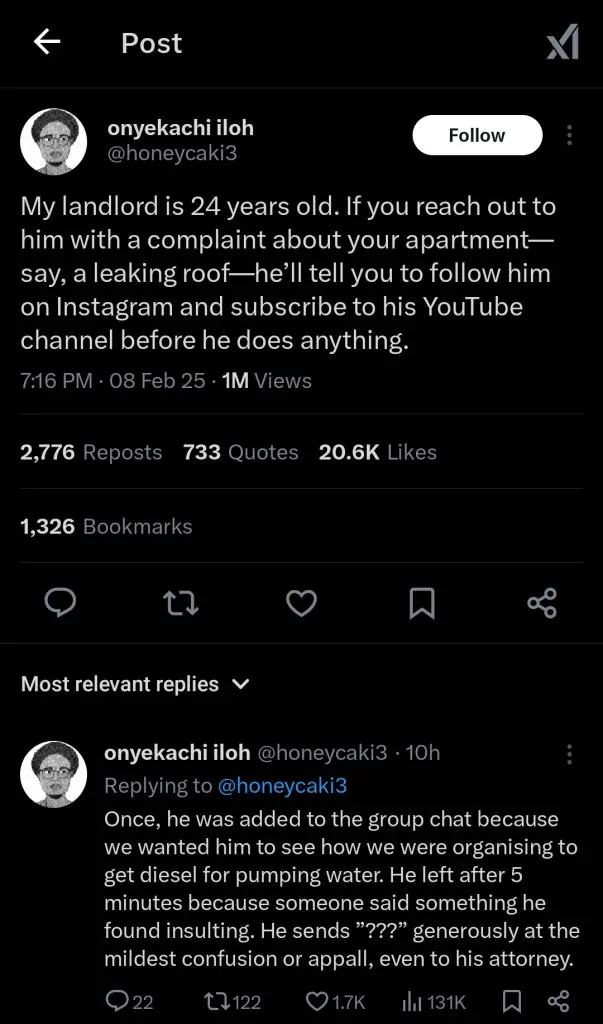The image size is (603, 1024).
Task: Repost the main post
Action: point(181,602)
